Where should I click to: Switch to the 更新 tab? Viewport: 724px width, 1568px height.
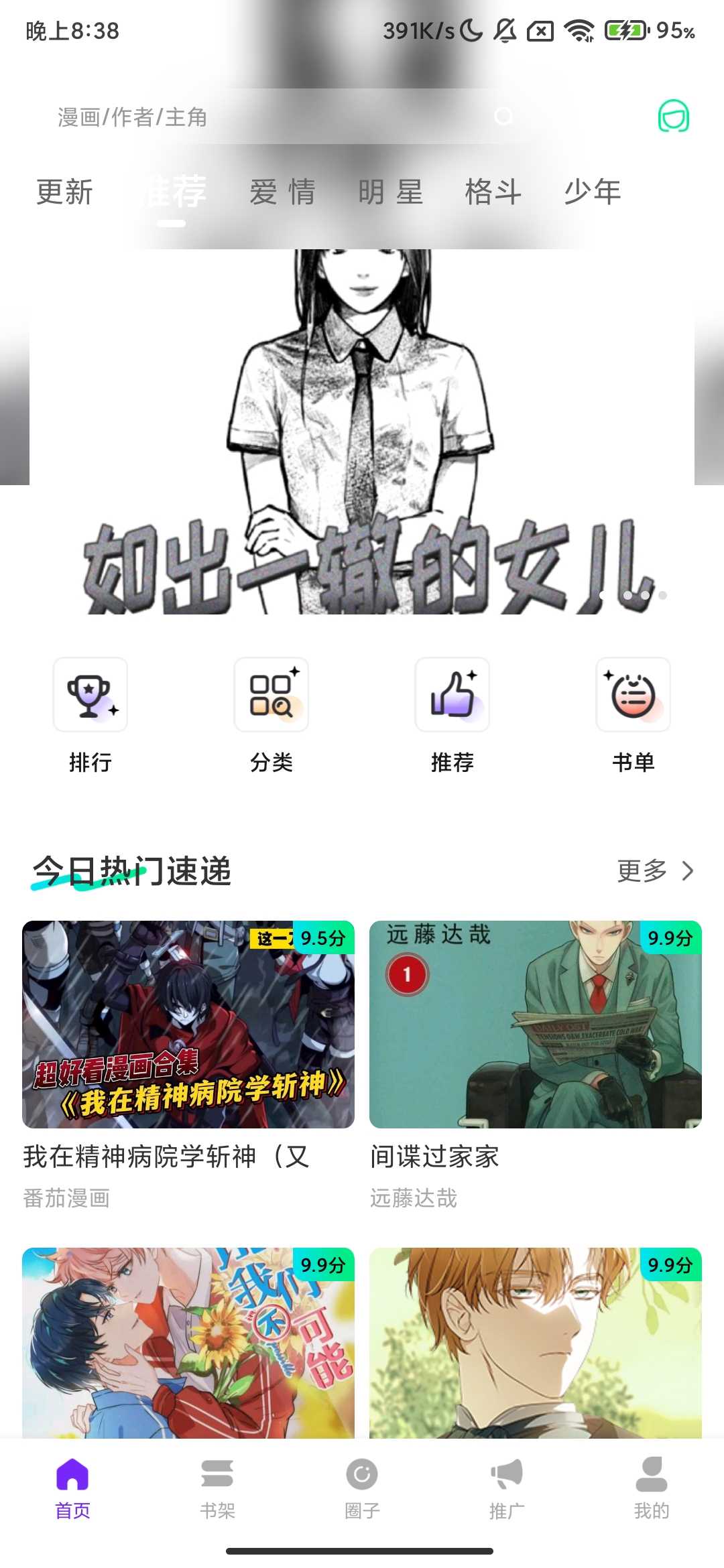64,192
